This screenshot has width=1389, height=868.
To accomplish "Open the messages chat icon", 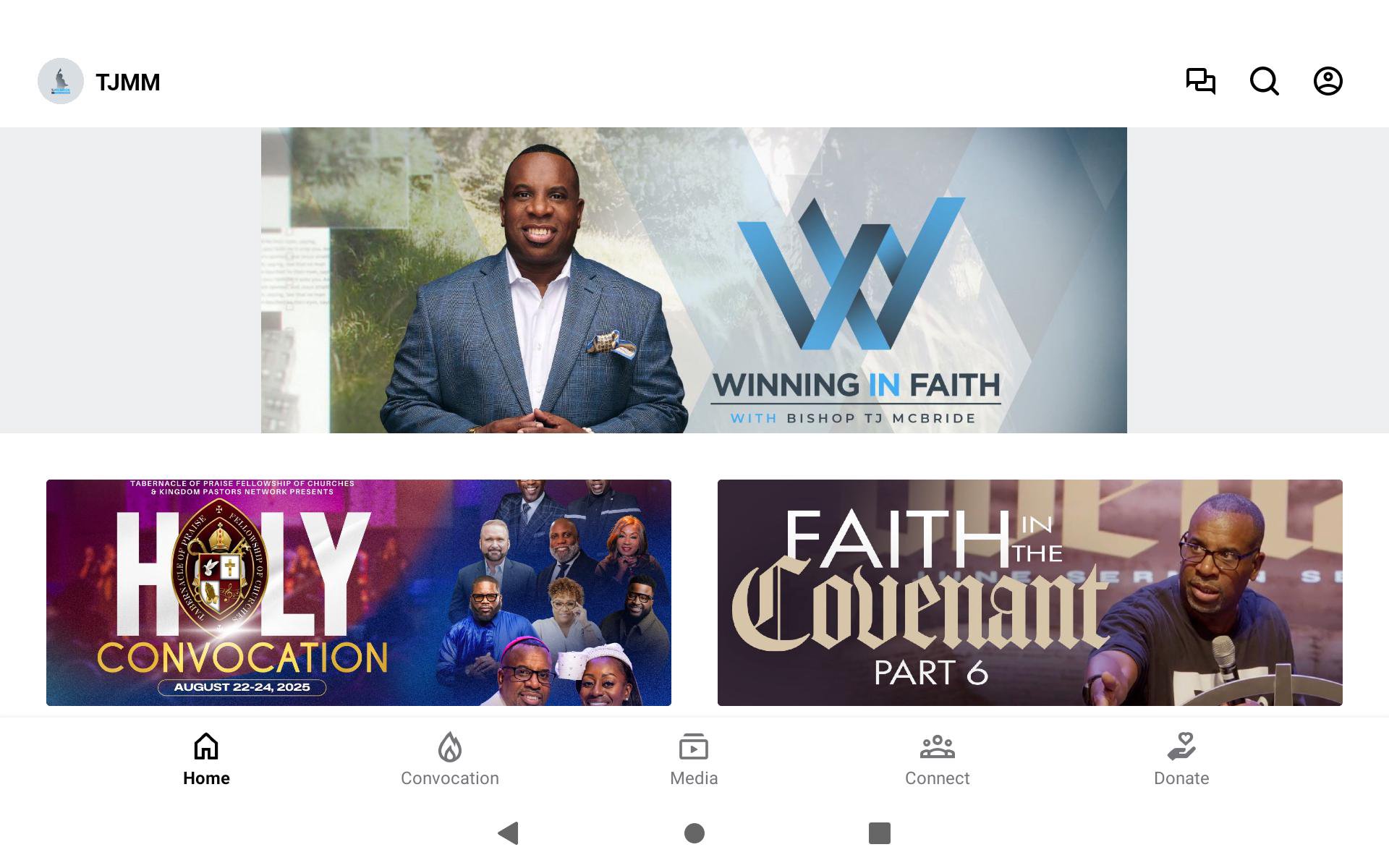I will pos(1200,81).
